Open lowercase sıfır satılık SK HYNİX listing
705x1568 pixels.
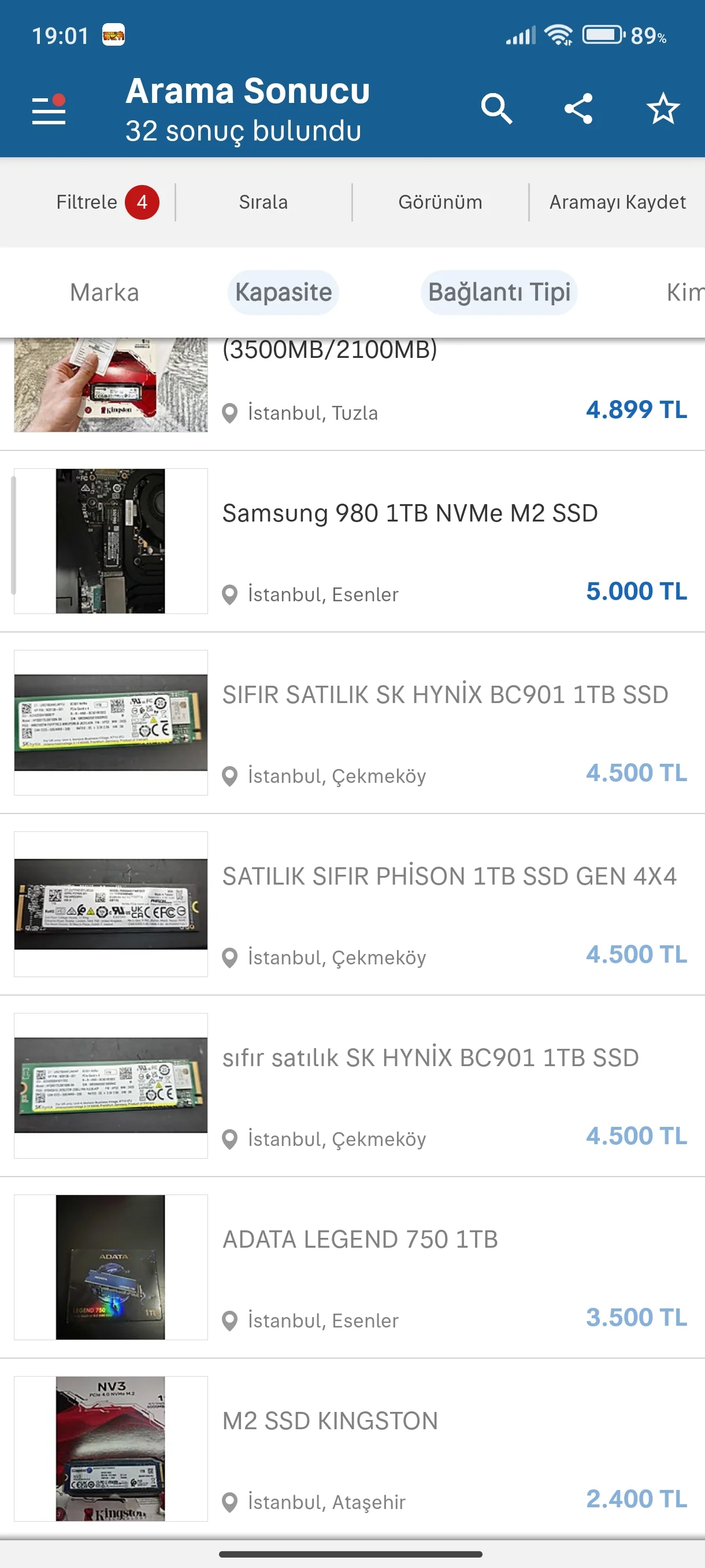[x=352, y=1085]
